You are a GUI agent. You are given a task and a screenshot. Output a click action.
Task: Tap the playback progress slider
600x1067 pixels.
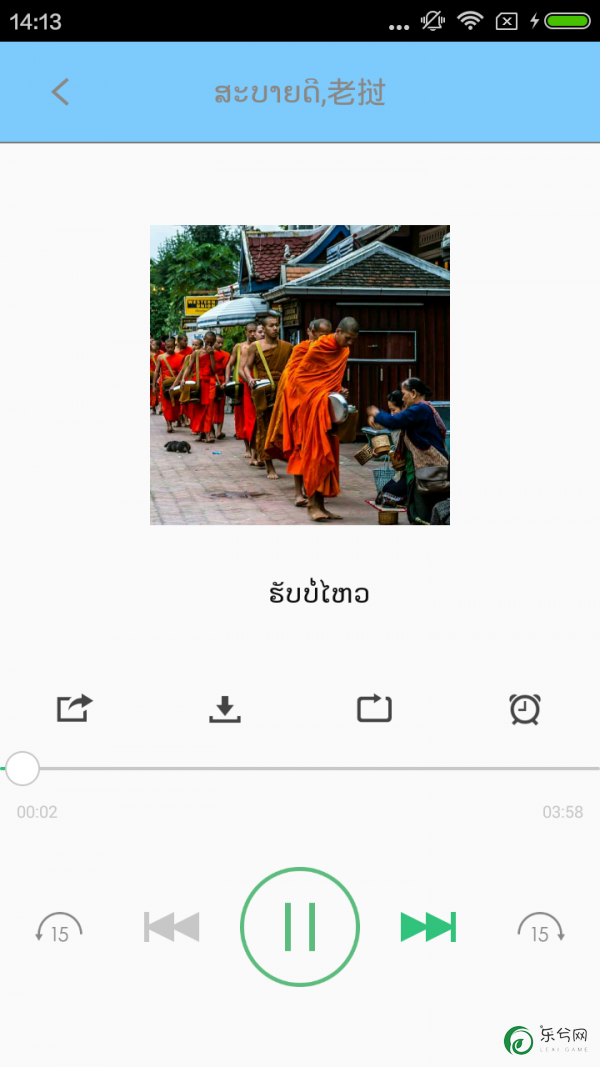(300, 769)
